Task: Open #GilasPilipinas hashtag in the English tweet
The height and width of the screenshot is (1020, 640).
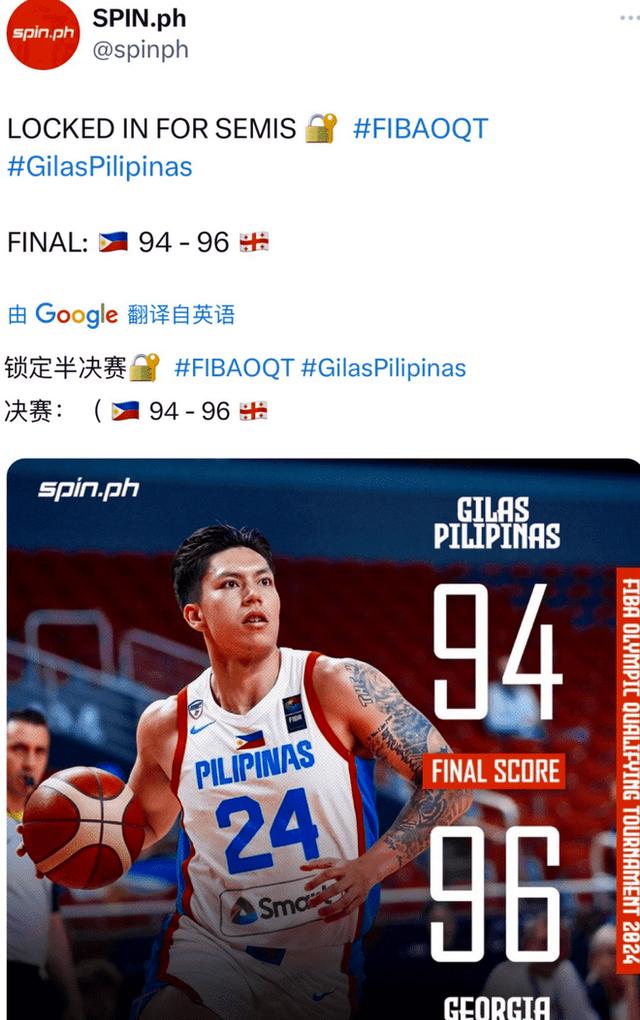Action: point(99,166)
